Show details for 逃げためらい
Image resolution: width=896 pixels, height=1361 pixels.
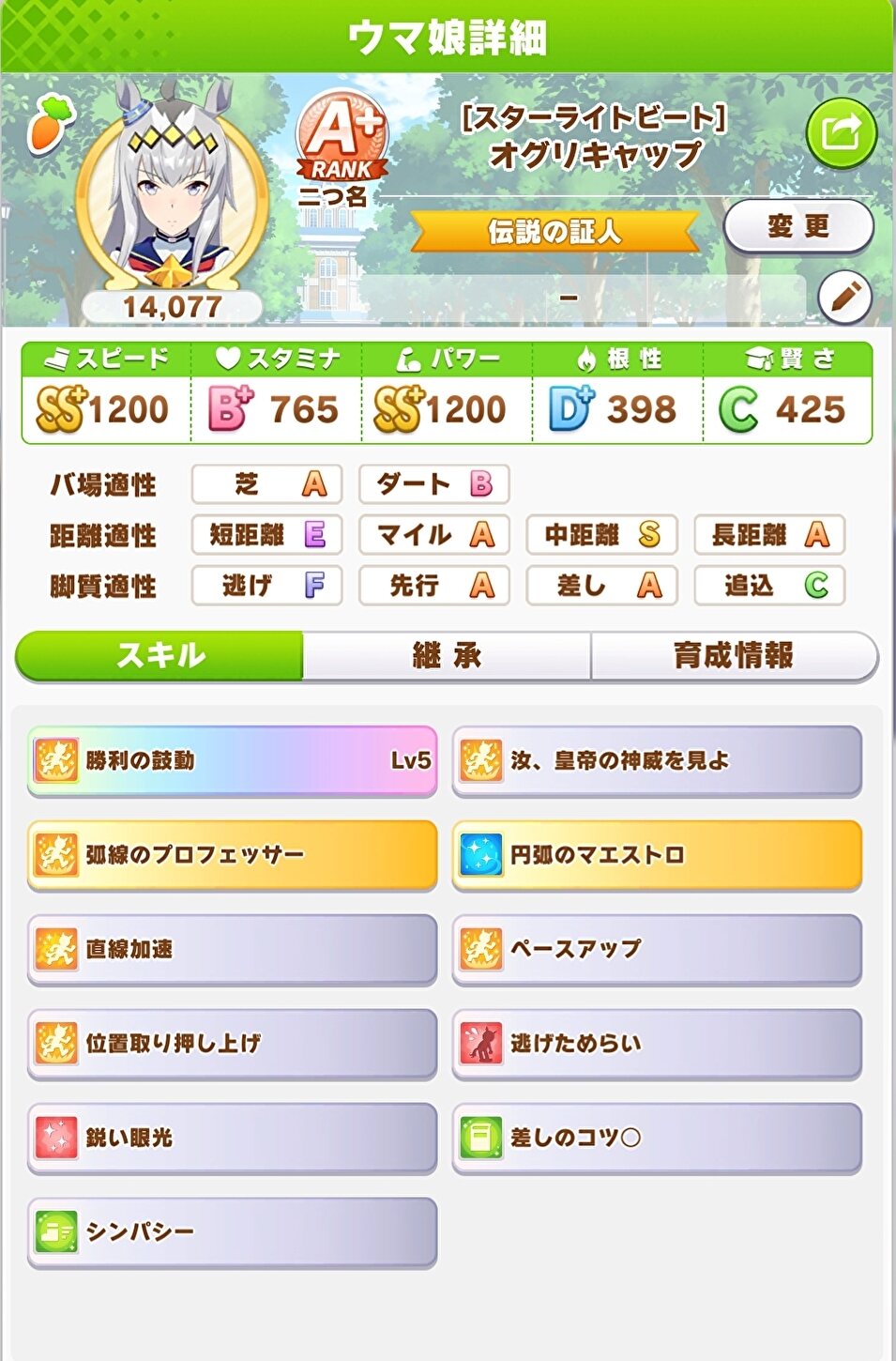click(x=657, y=1043)
